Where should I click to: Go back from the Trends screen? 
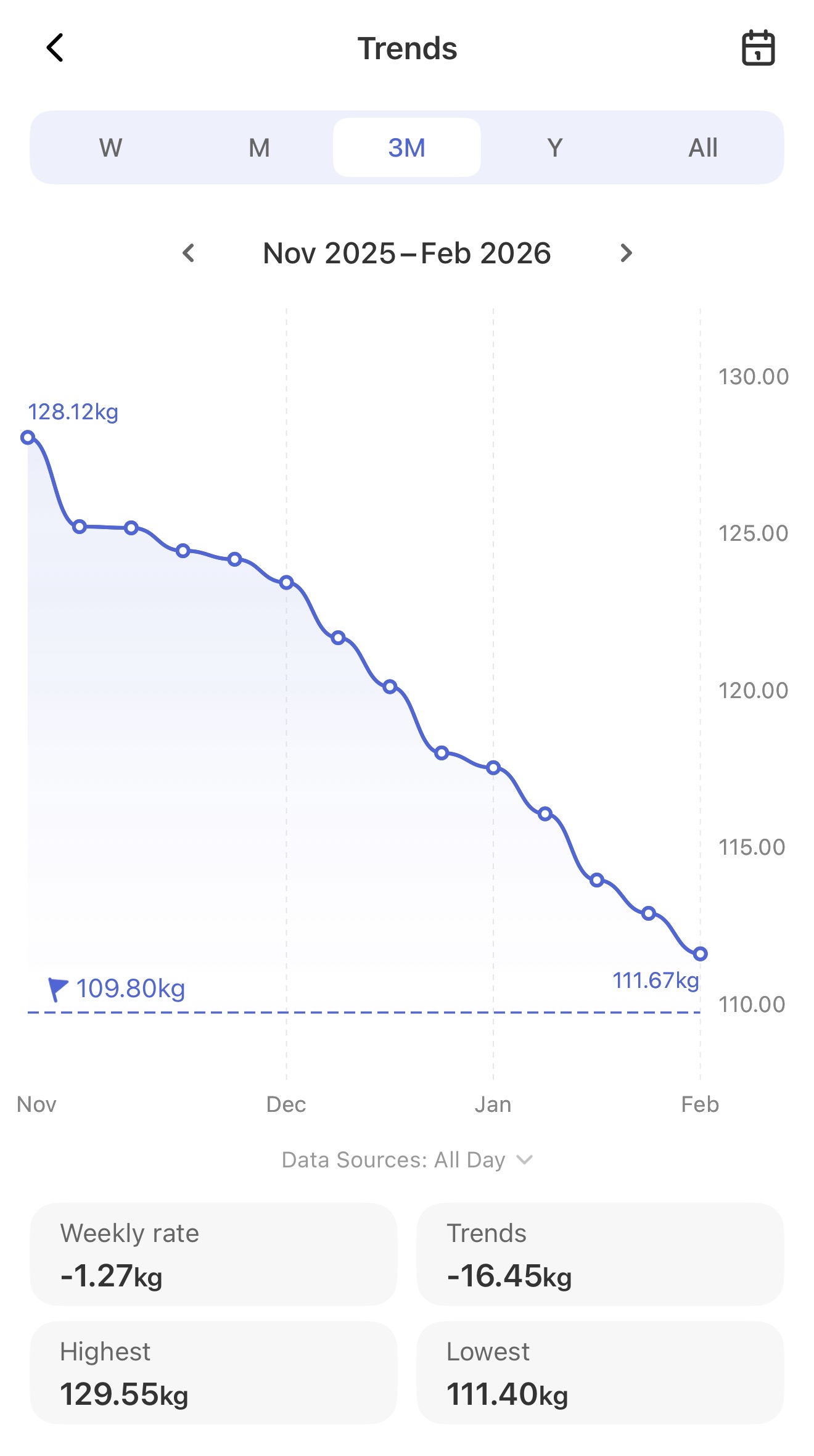pos(55,48)
